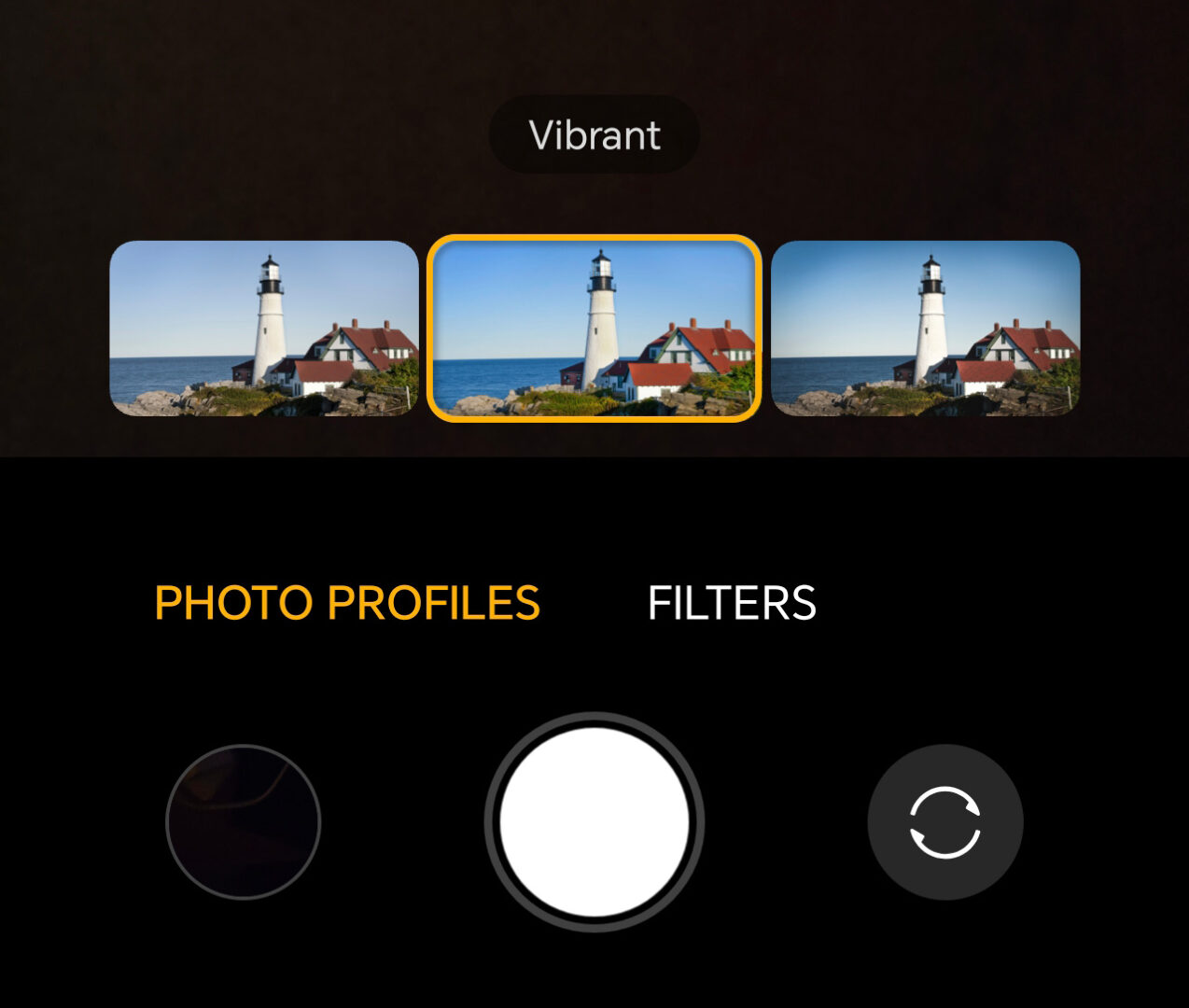Take a photo with the shutter button
Image resolution: width=1189 pixels, height=1008 pixels.
click(594, 822)
